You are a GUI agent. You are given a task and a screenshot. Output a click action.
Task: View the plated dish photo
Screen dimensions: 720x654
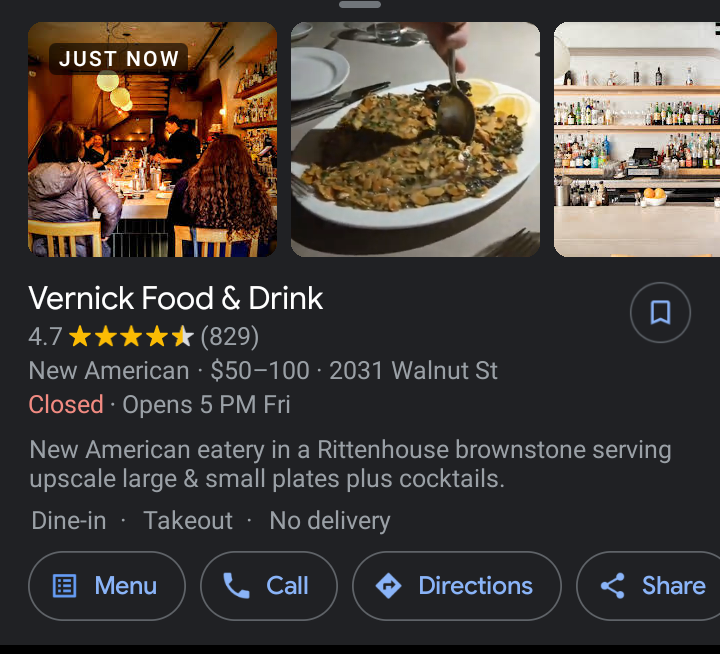pyautogui.click(x=415, y=140)
